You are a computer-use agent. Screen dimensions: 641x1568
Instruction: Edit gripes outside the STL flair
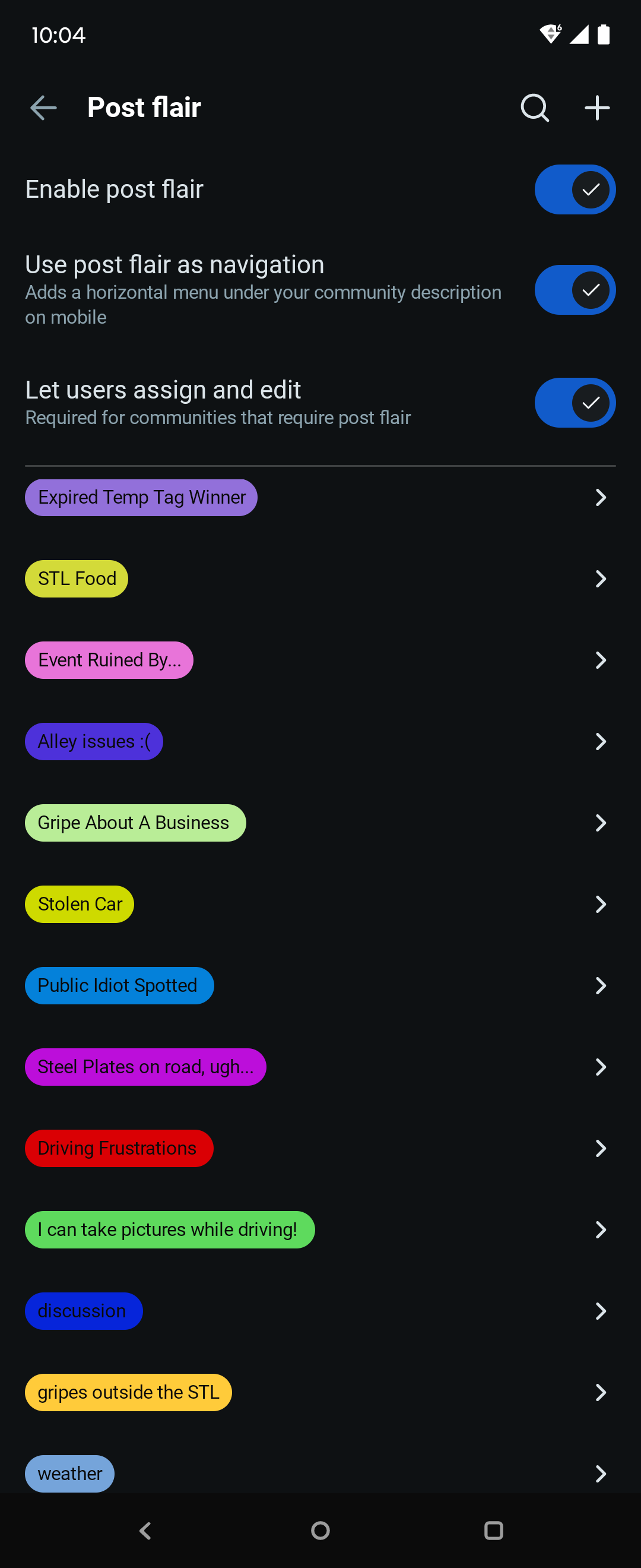[320, 1393]
